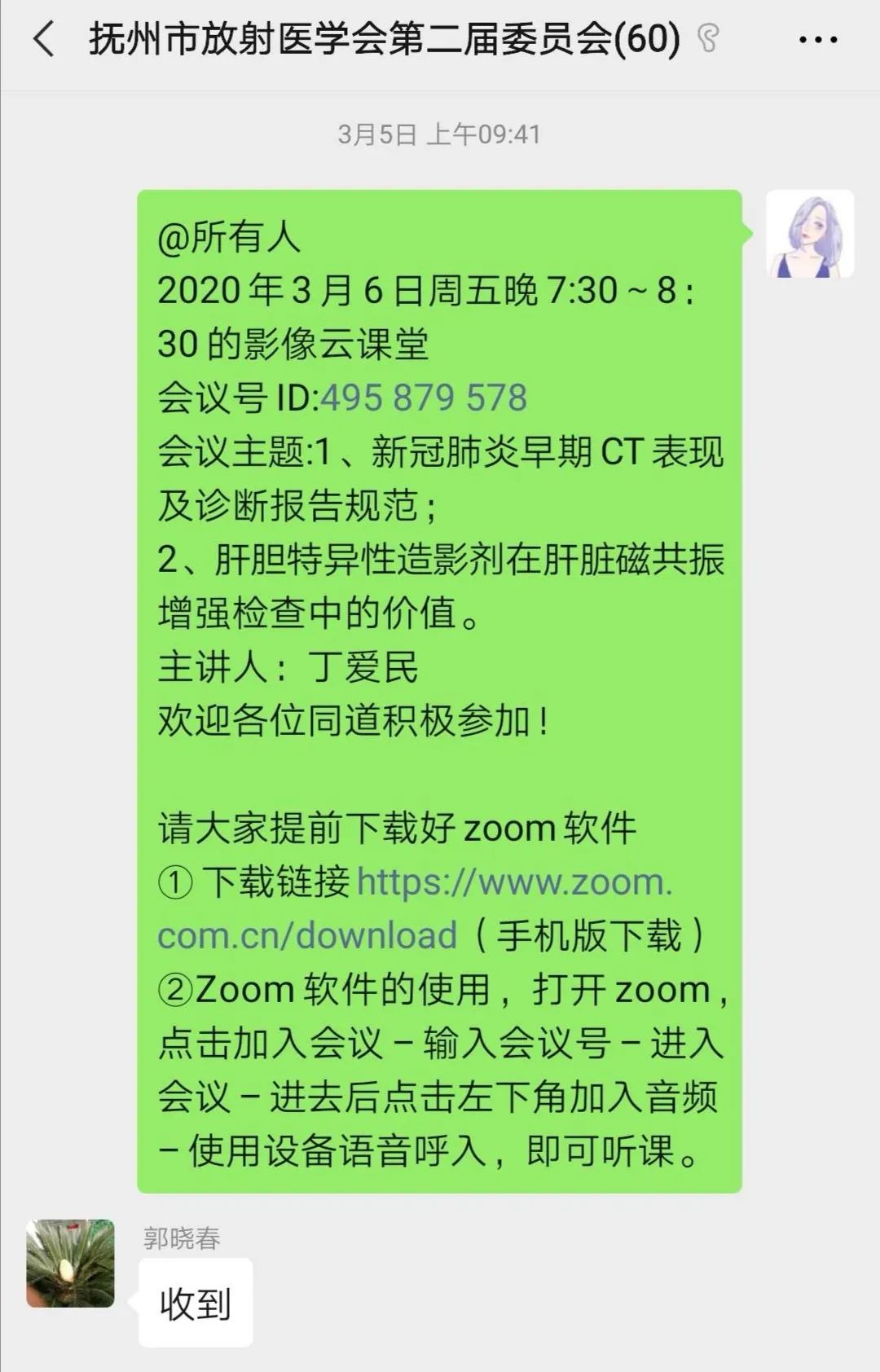Screen dimensions: 880x1372
Task: Go back from the group chat
Action: [x=44, y=39]
